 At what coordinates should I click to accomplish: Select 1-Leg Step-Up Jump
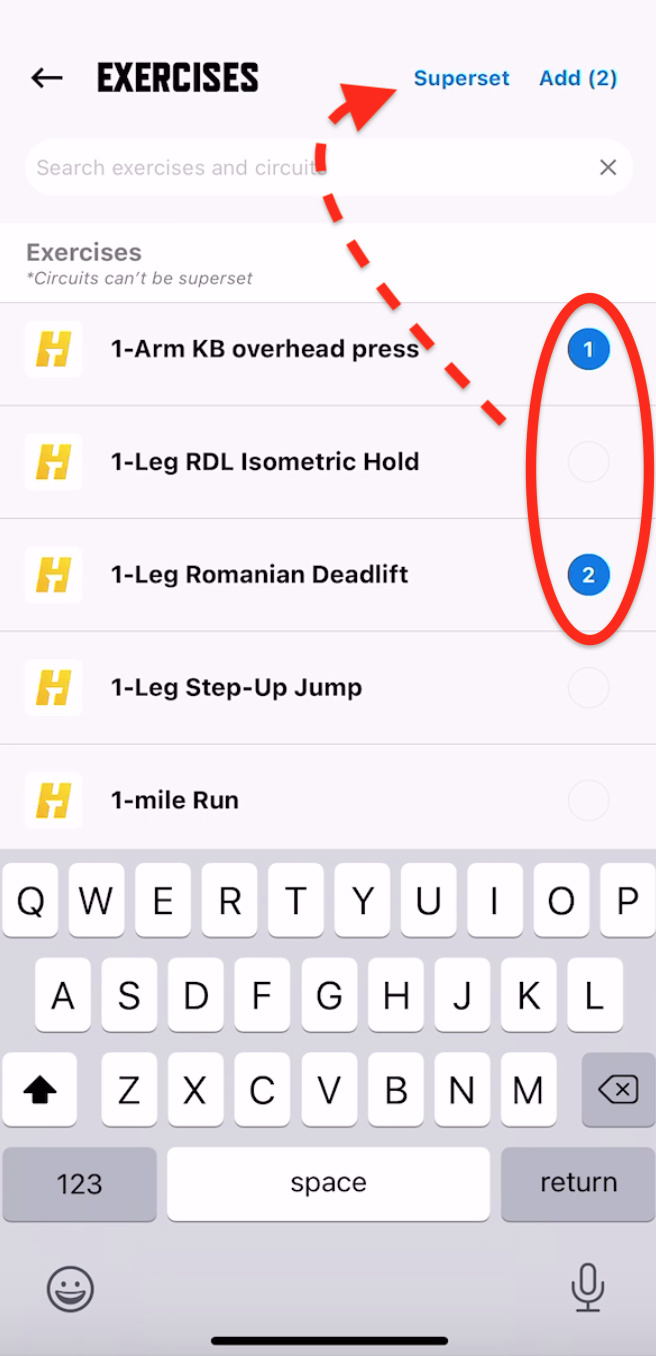pos(588,688)
